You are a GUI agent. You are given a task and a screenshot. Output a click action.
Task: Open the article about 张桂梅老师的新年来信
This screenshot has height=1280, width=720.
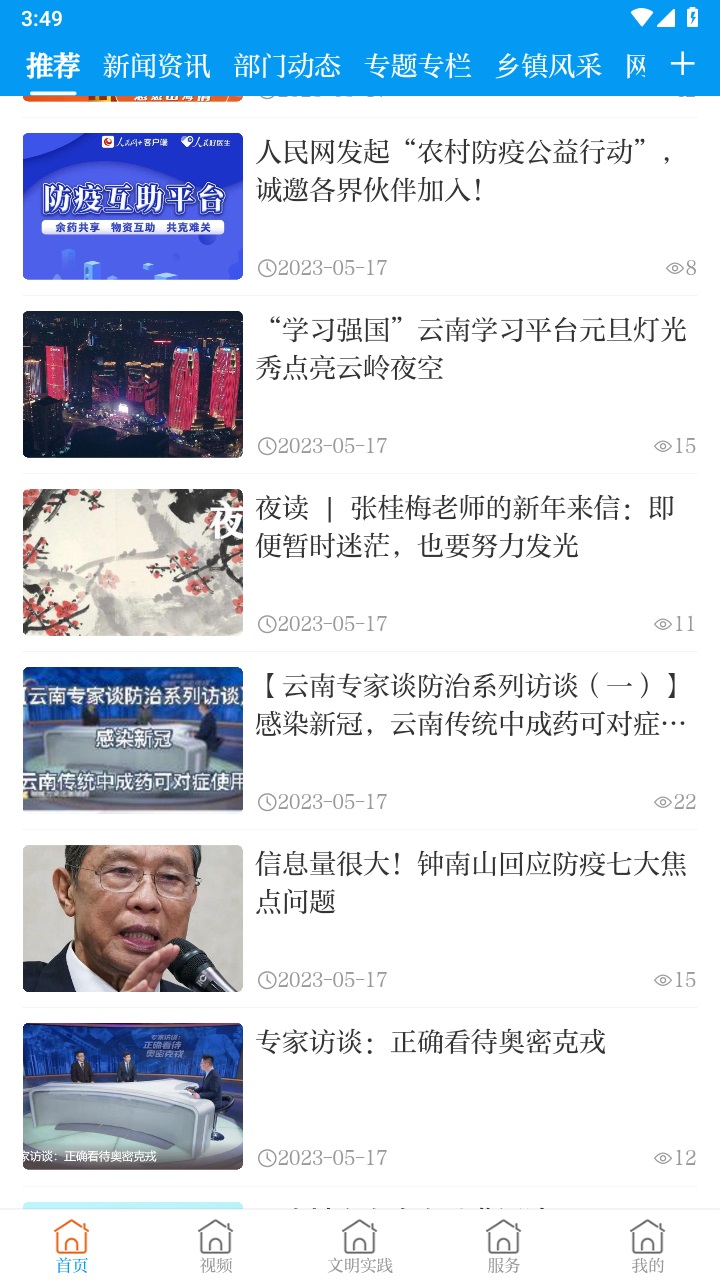[472, 528]
